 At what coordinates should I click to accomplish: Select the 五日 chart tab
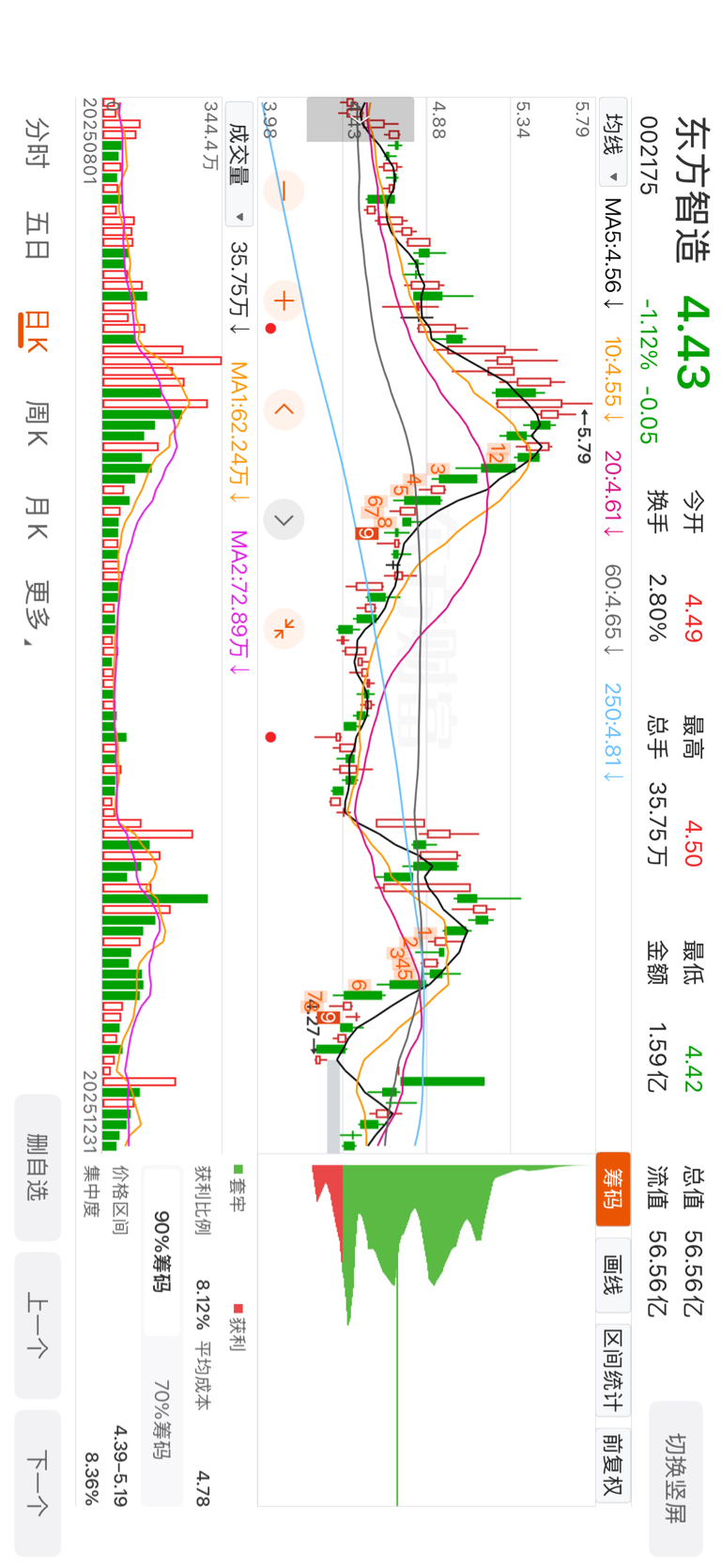click(38, 236)
